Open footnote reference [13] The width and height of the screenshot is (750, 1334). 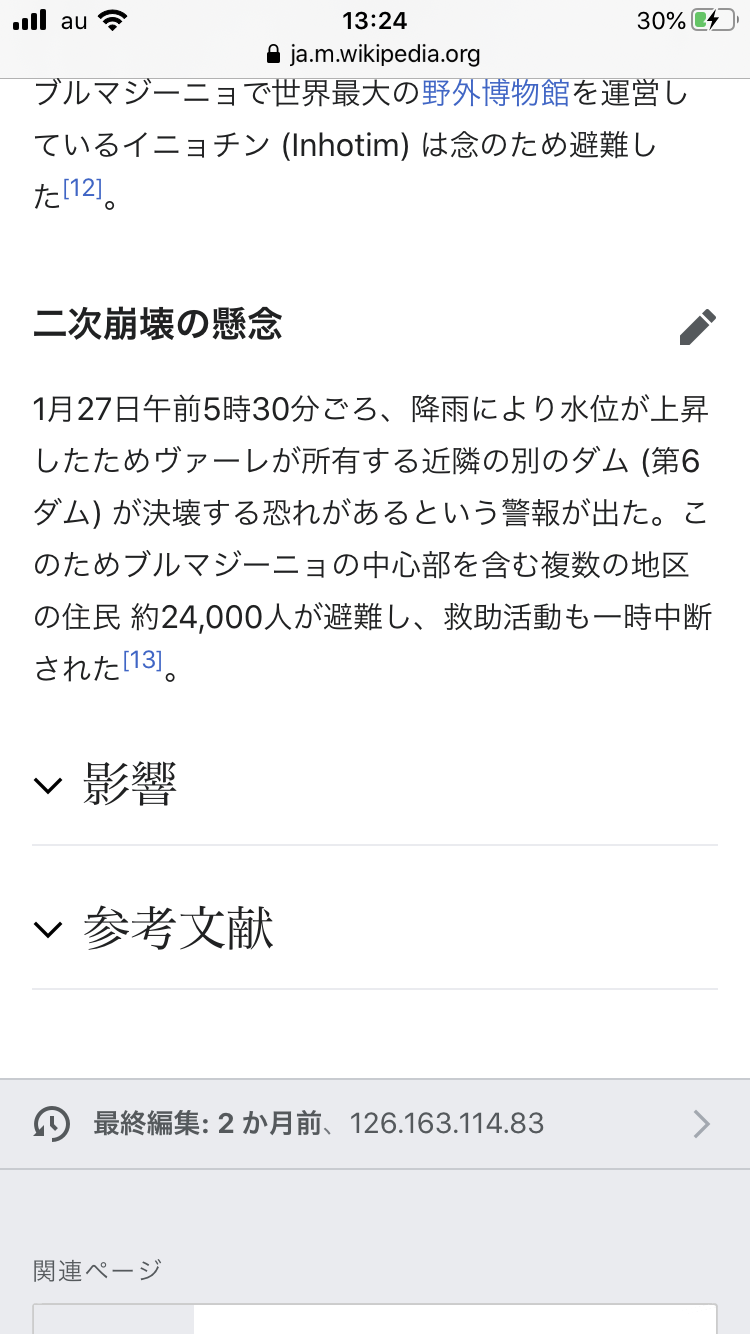(142, 660)
